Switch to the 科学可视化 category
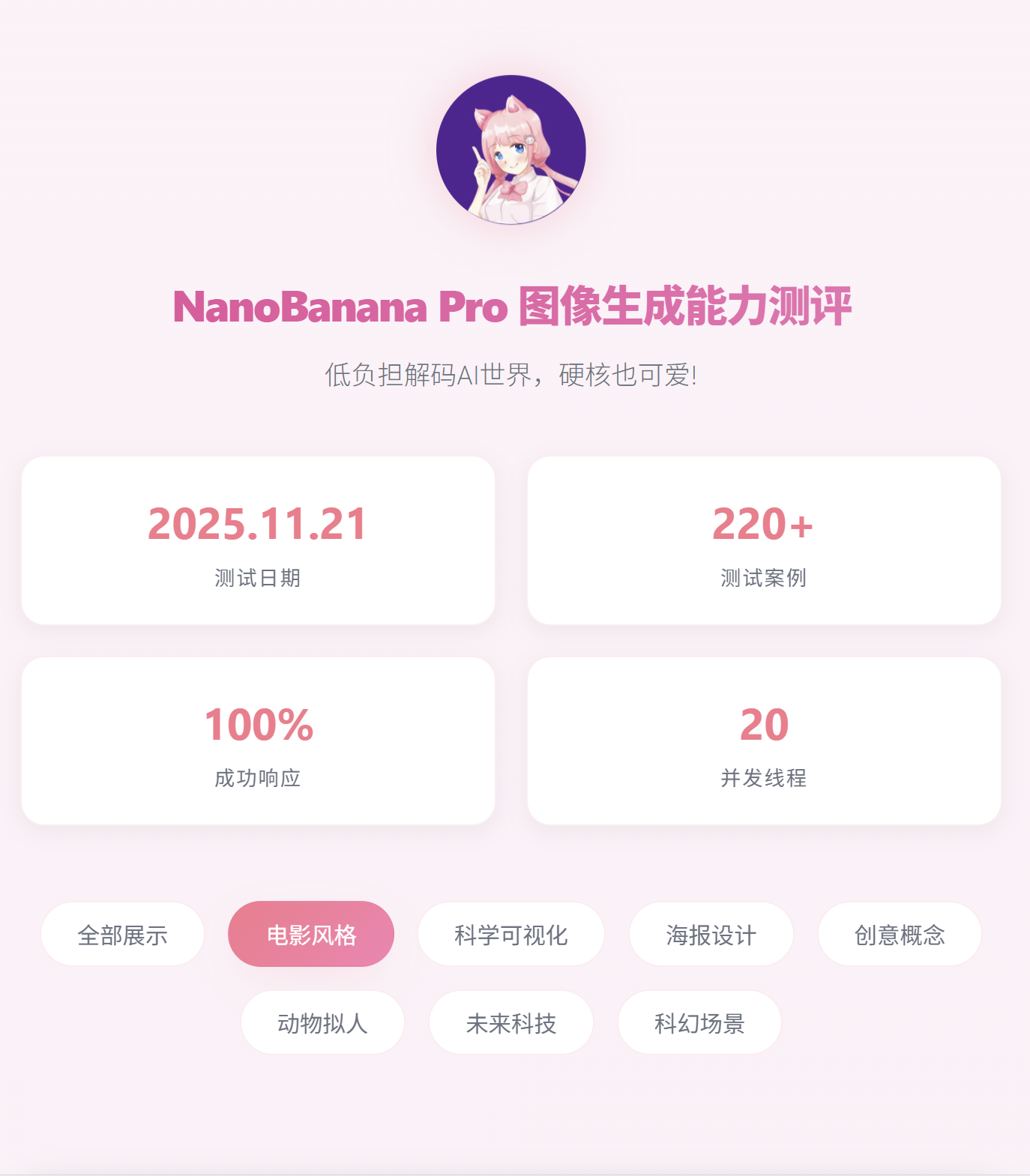 click(x=511, y=935)
